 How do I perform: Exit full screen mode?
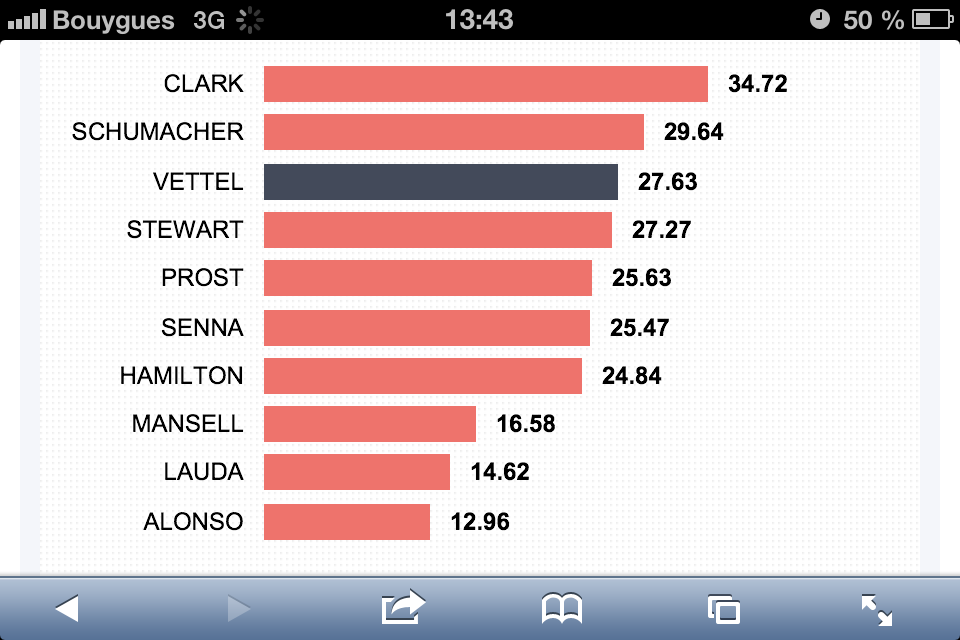tap(877, 609)
